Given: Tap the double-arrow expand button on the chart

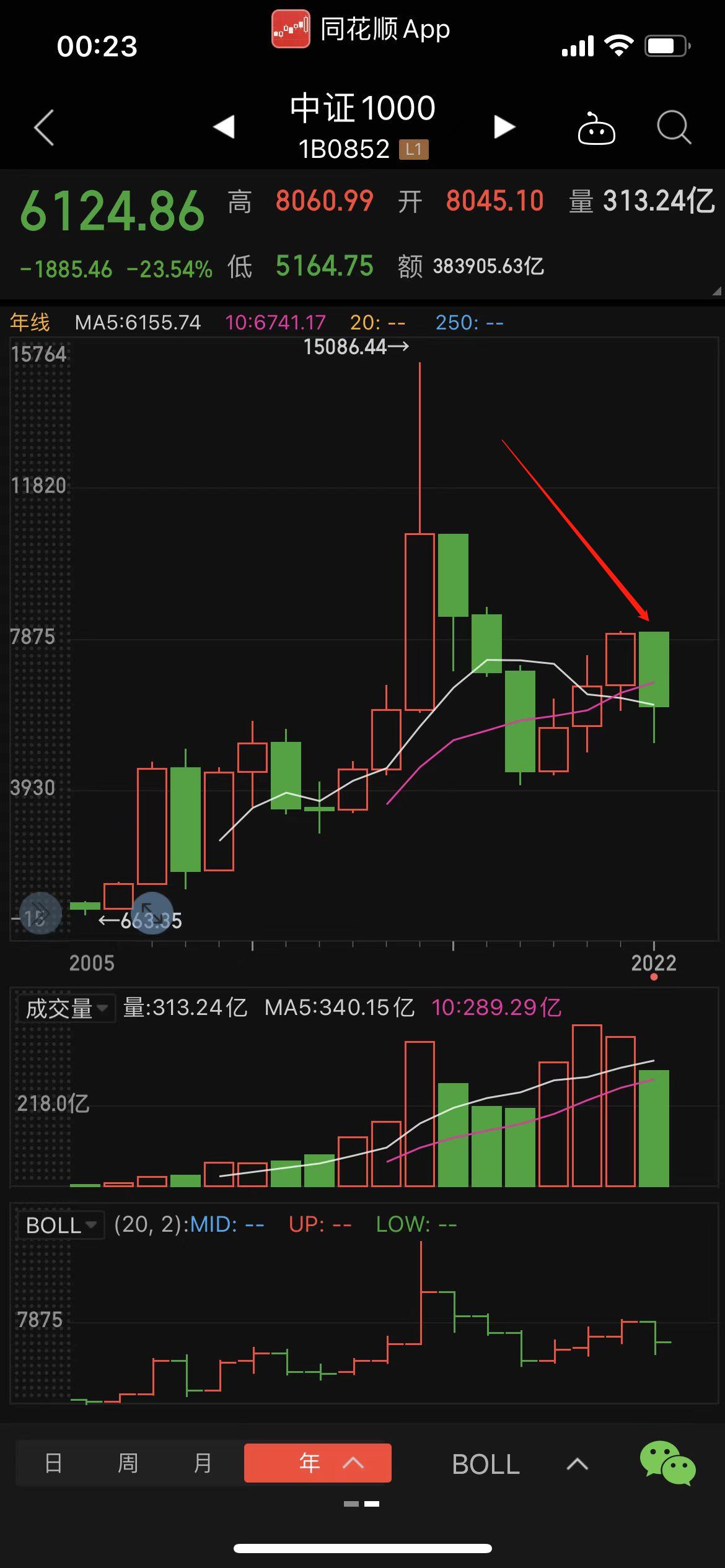Looking at the screenshot, I should pos(40,914).
